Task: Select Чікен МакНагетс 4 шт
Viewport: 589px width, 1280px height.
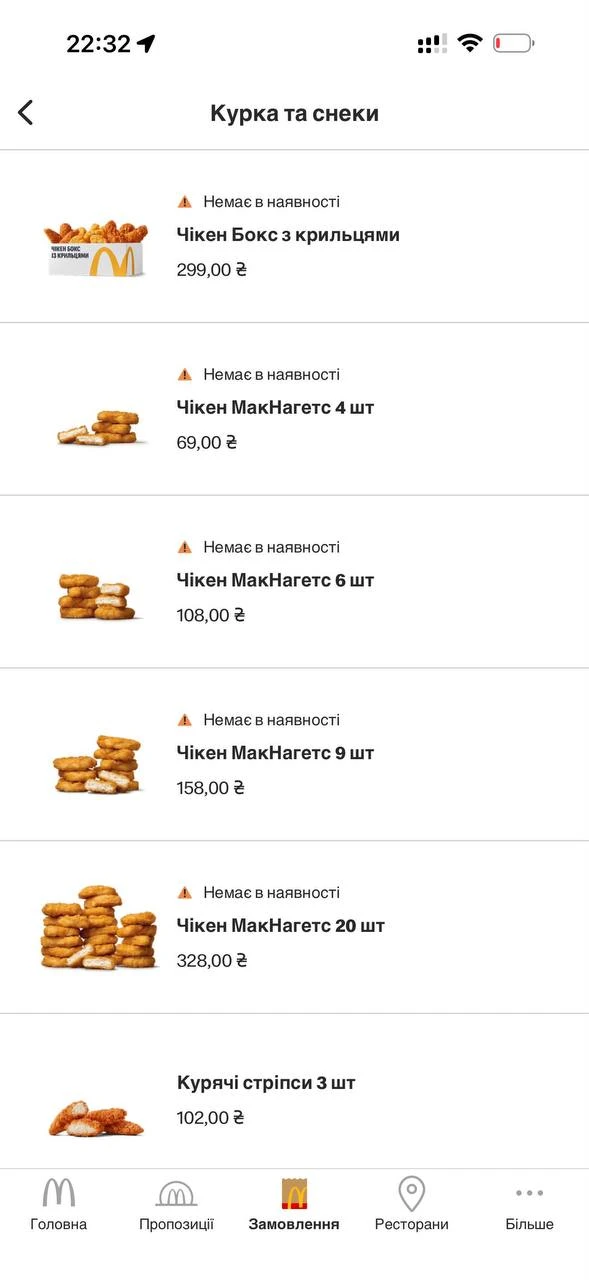Action: 294,409
